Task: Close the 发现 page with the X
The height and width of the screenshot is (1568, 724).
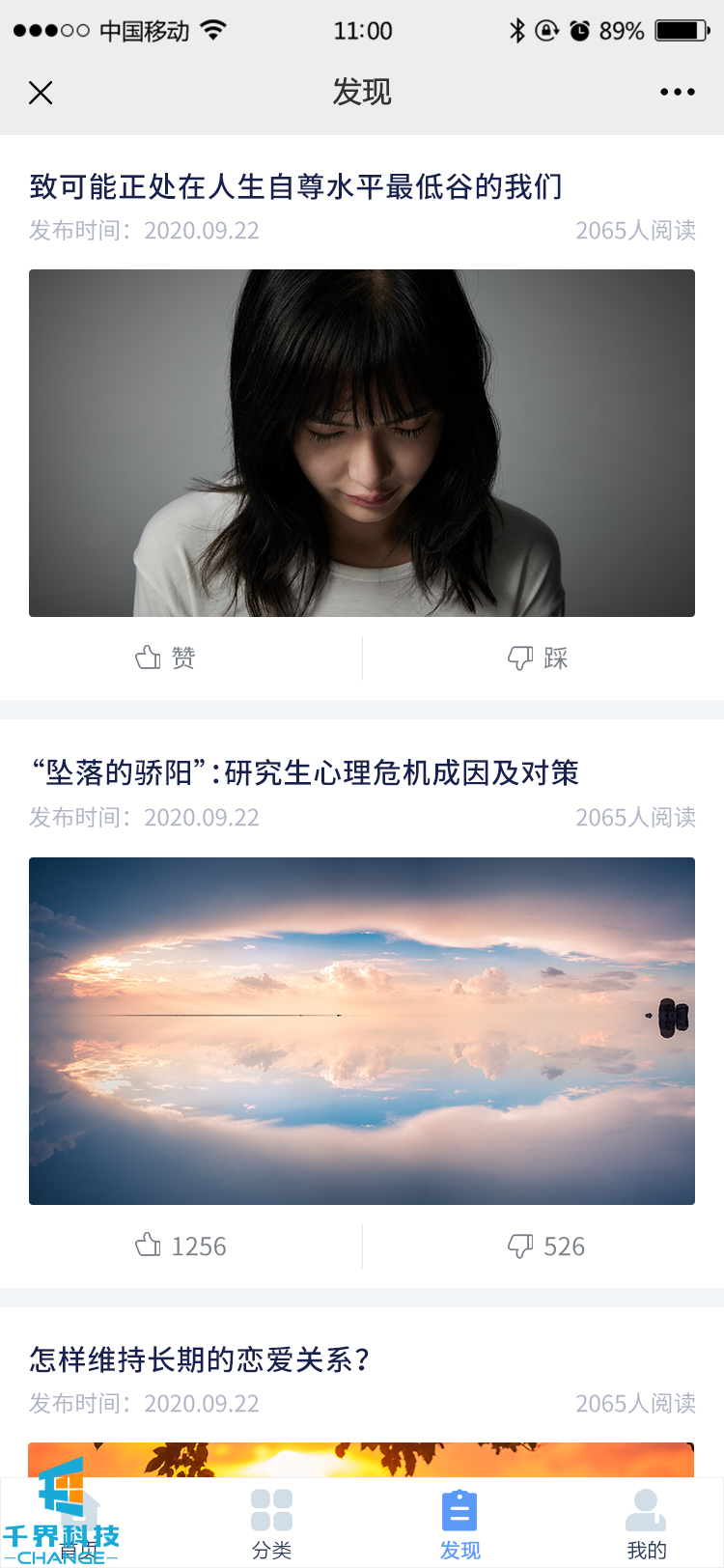Action: pos(41,93)
